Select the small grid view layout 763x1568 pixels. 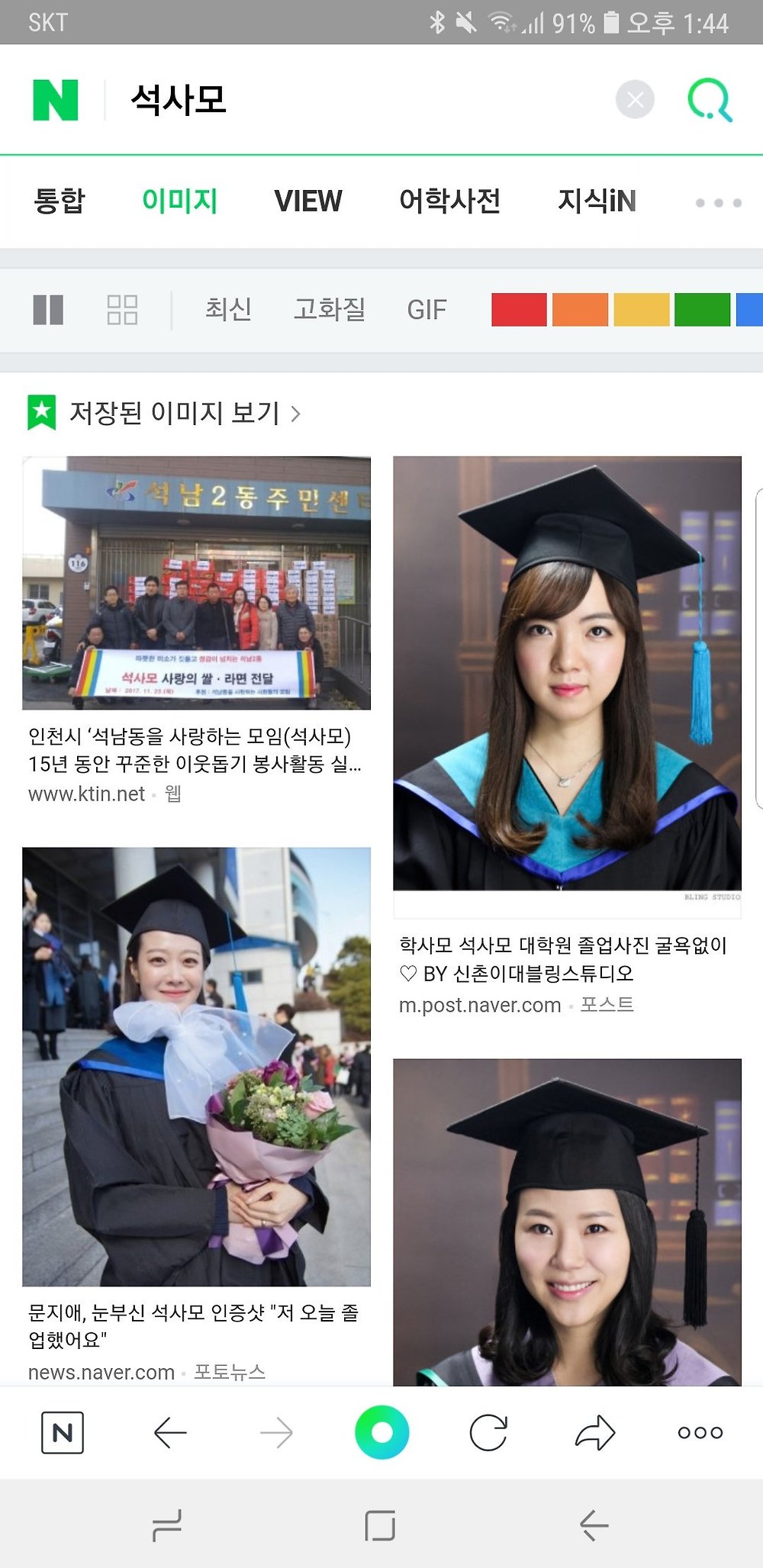pos(122,310)
